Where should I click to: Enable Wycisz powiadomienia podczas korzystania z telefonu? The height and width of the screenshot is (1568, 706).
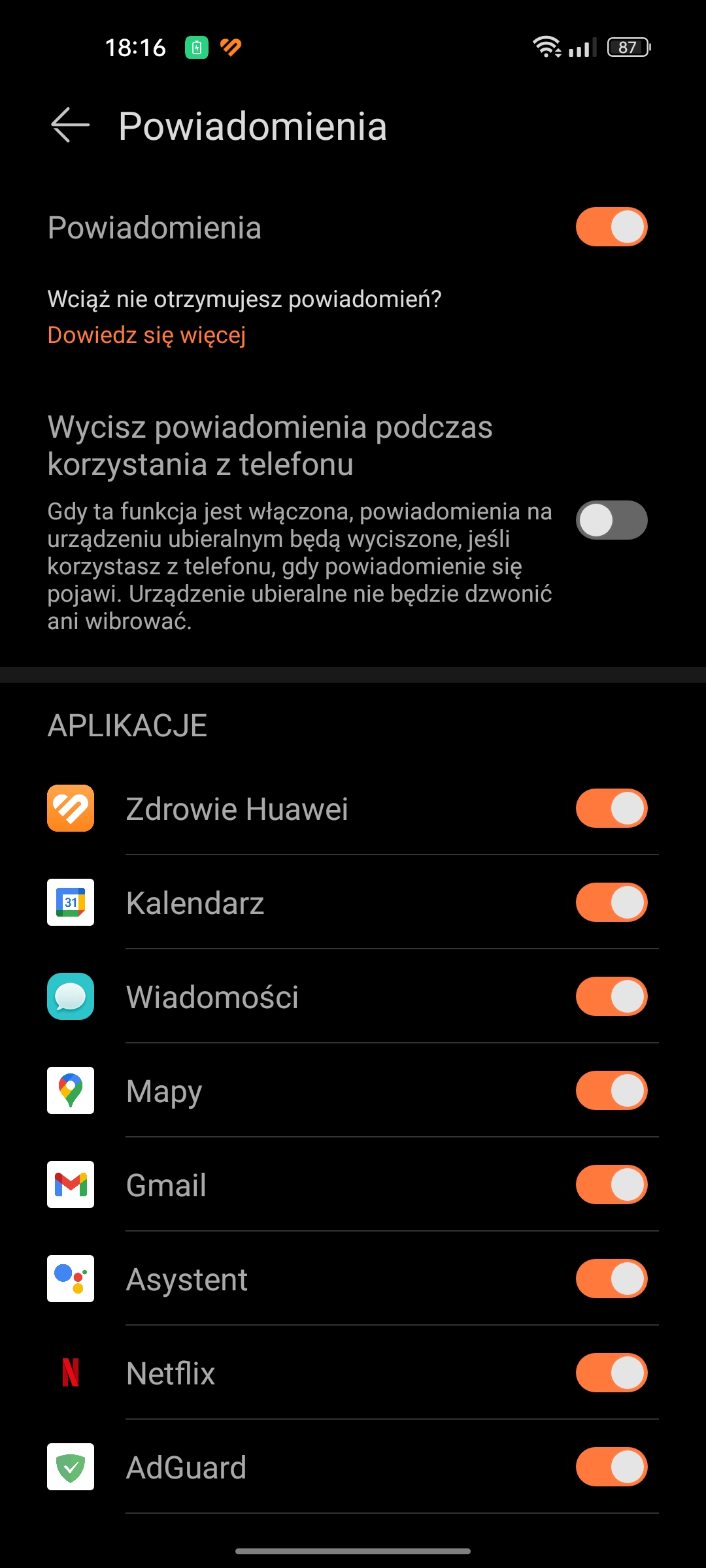pyautogui.click(x=611, y=520)
